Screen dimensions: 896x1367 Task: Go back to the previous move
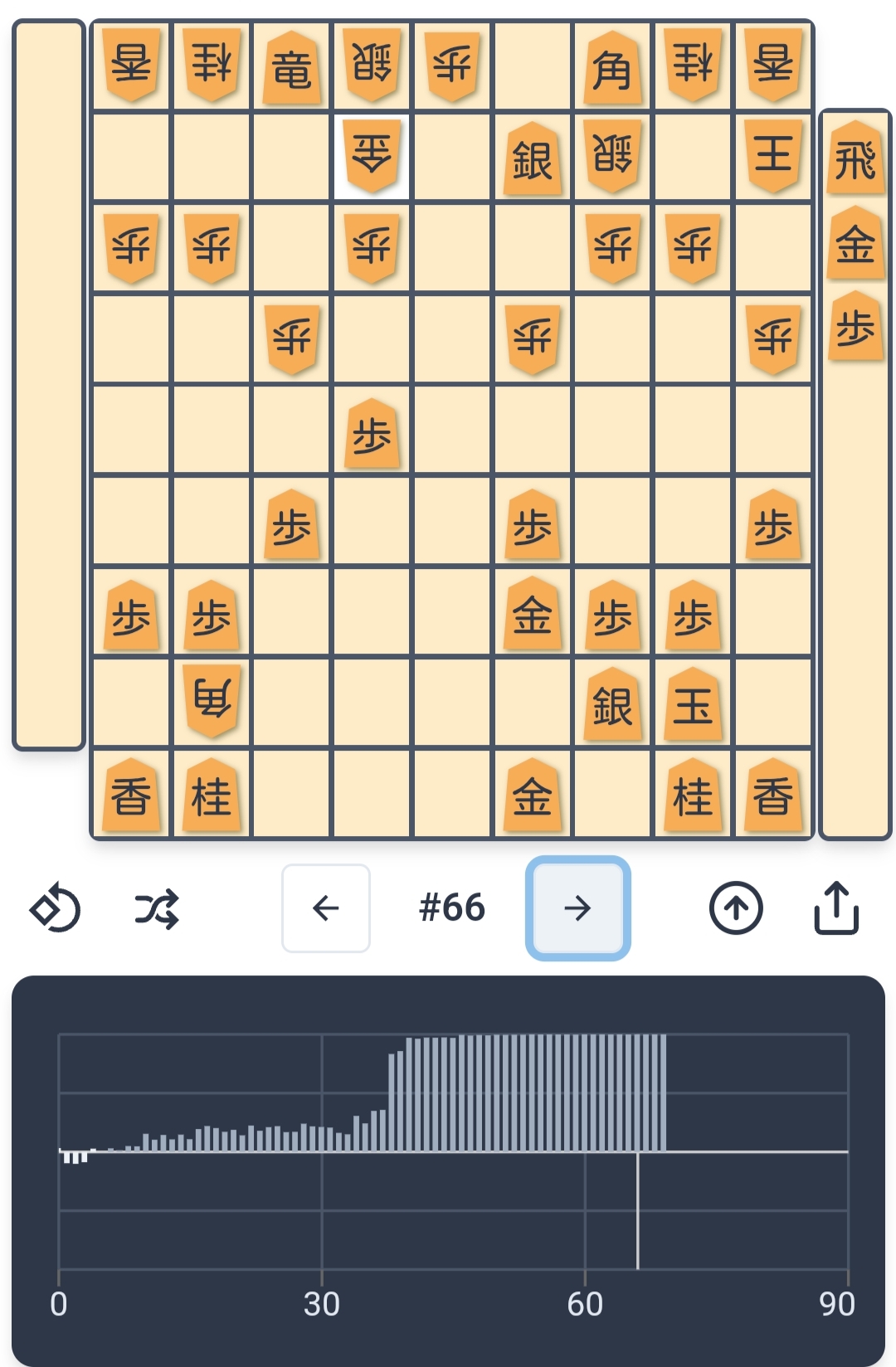pyautogui.click(x=326, y=908)
